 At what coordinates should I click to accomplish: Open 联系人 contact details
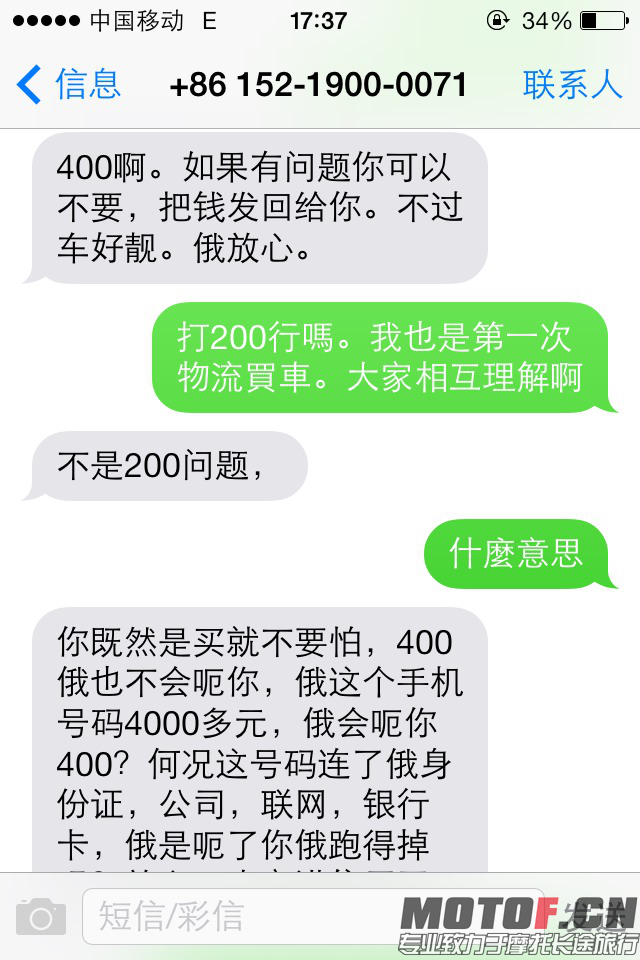pyautogui.click(x=572, y=85)
